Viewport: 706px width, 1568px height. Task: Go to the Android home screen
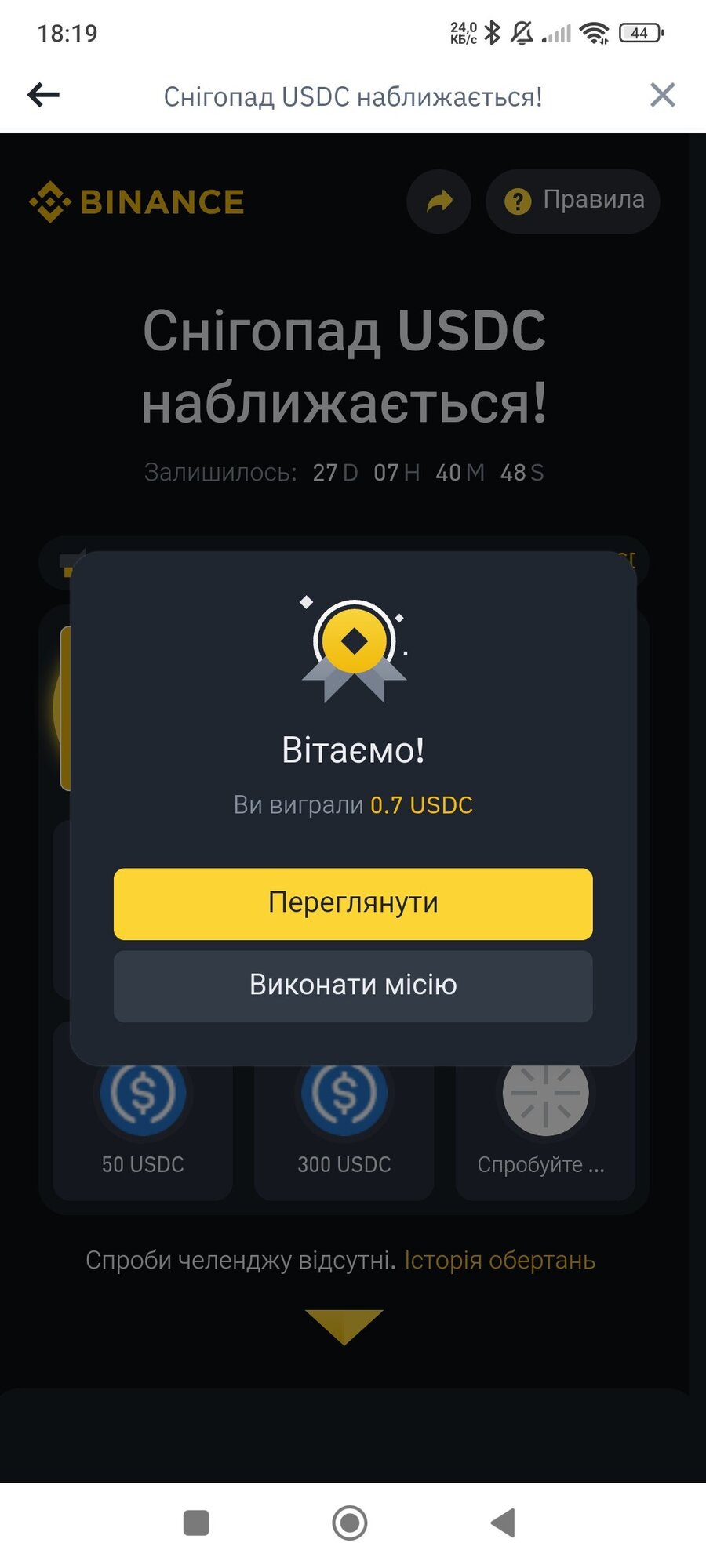coord(350,1523)
